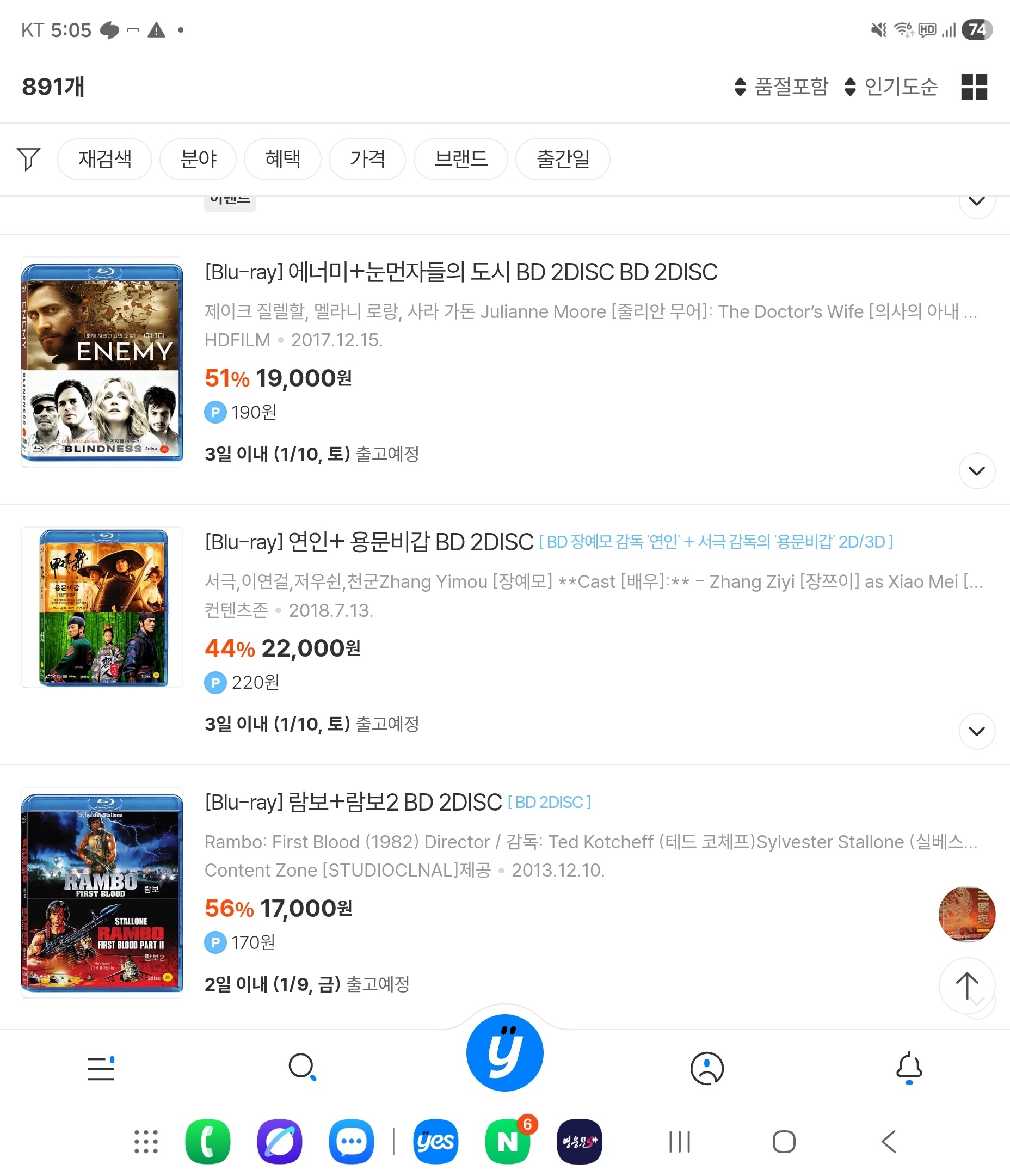Open the filter funnel icon
Image resolution: width=1010 pixels, height=1176 pixels.
(x=28, y=159)
